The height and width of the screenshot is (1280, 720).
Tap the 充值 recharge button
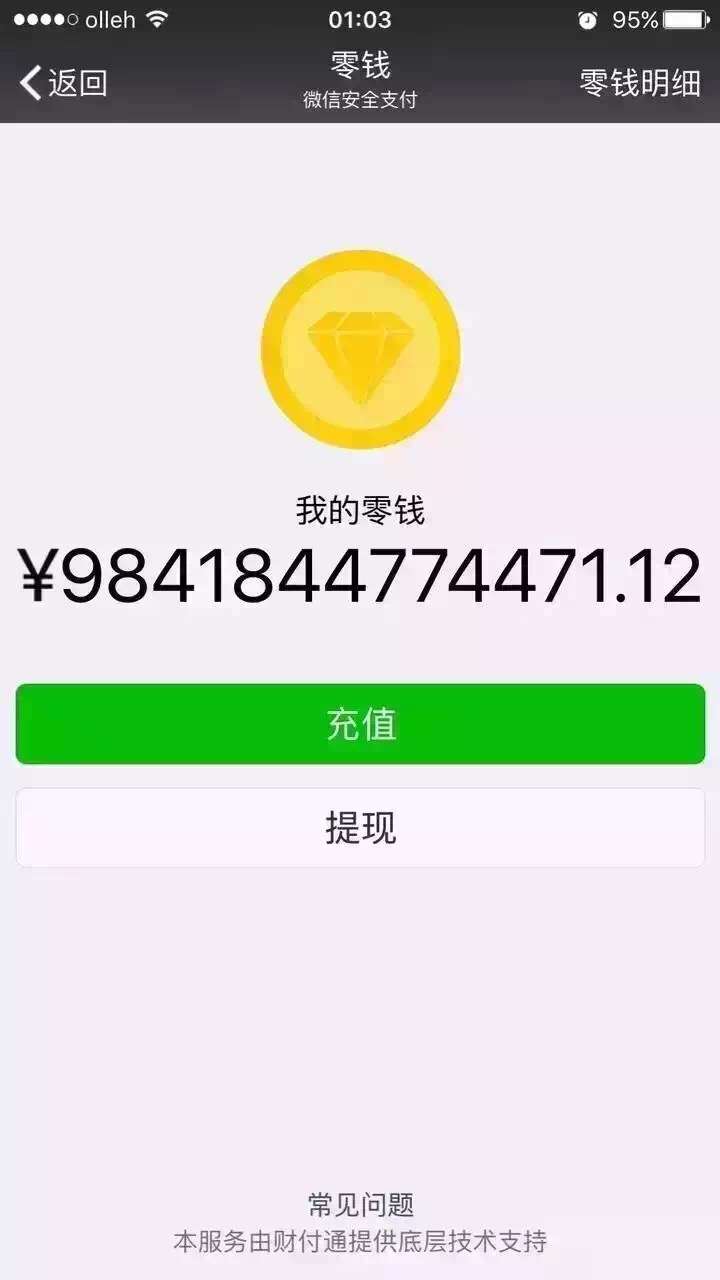[x=360, y=727]
